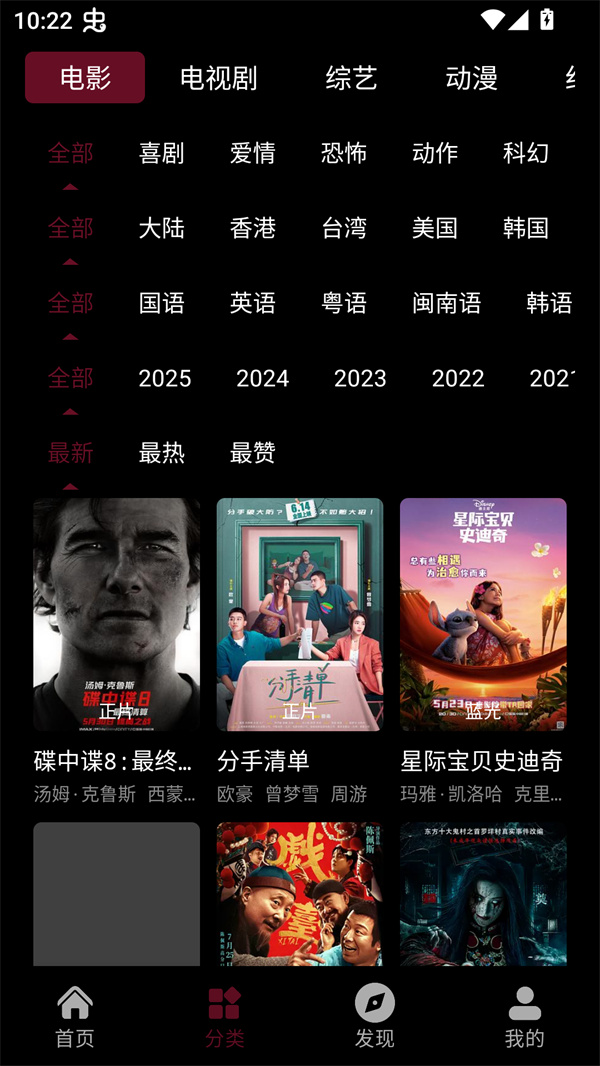Sort movies by 最赞
The width and height of the screenshot is (600, 1066).
click(x=252, y=453)
